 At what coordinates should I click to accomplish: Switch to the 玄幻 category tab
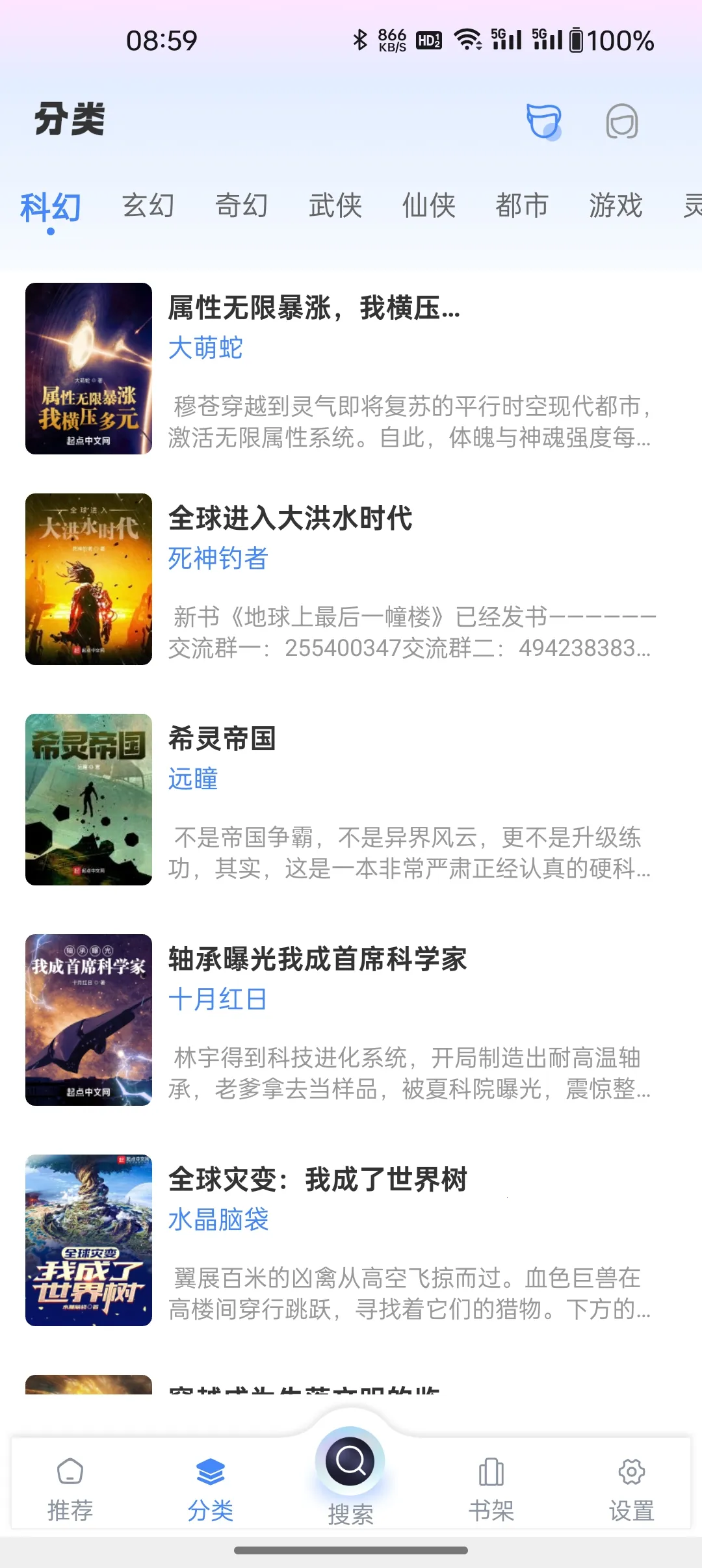[x=149, y=206]
